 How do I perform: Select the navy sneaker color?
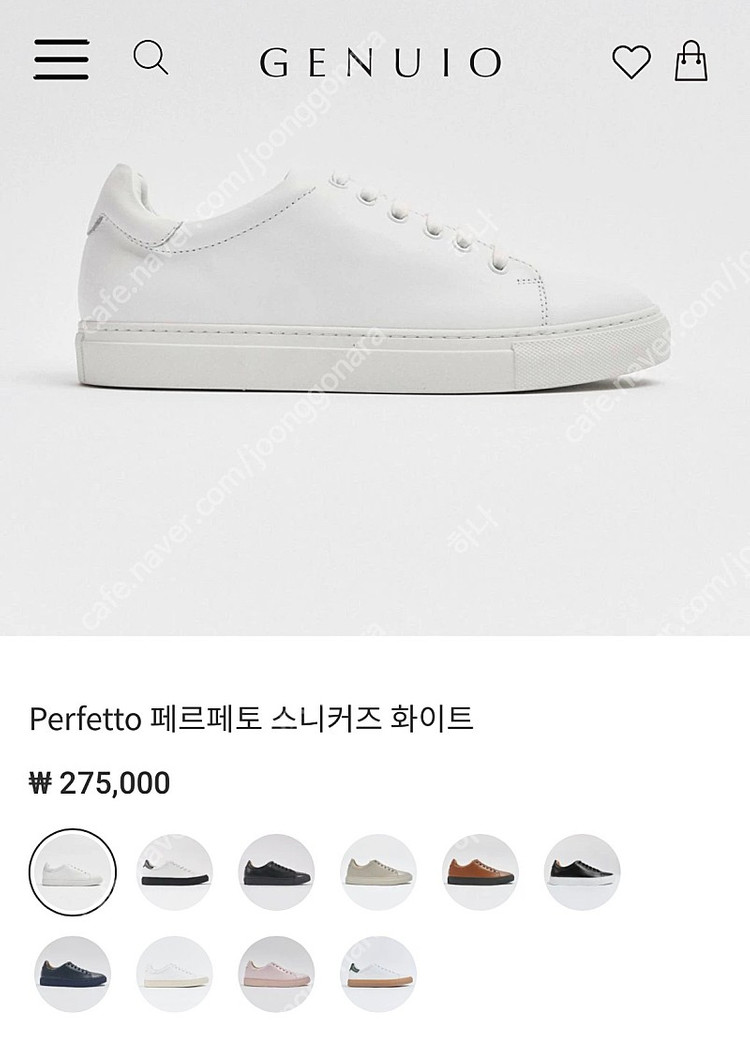pyautogui.click(x=73, y=974)
